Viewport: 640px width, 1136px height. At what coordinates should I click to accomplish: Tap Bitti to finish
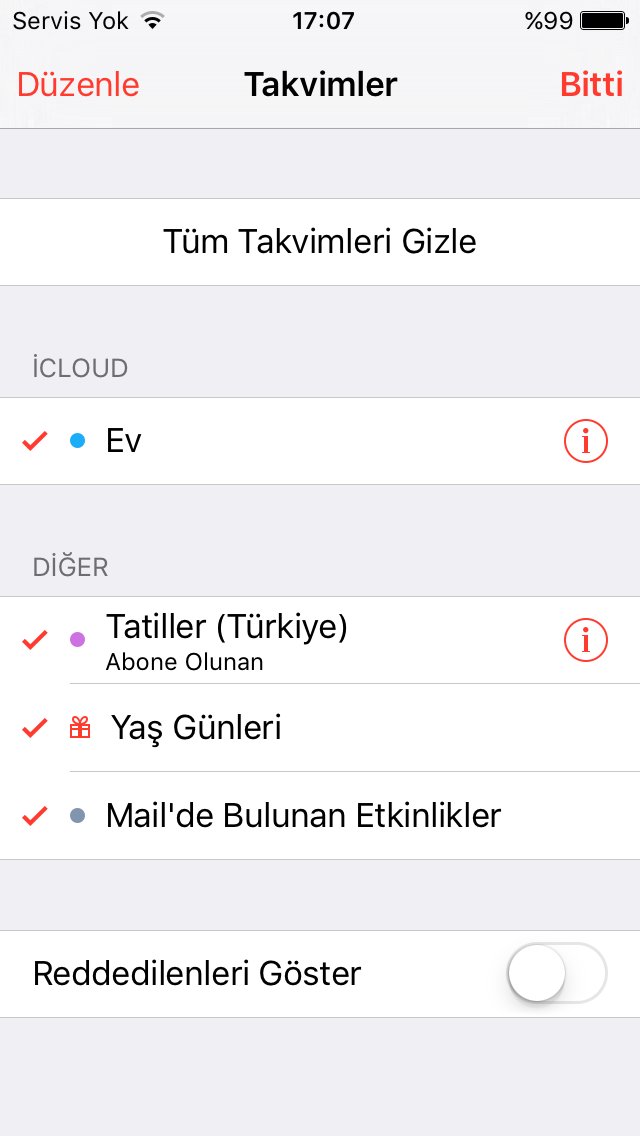[591, 85]
